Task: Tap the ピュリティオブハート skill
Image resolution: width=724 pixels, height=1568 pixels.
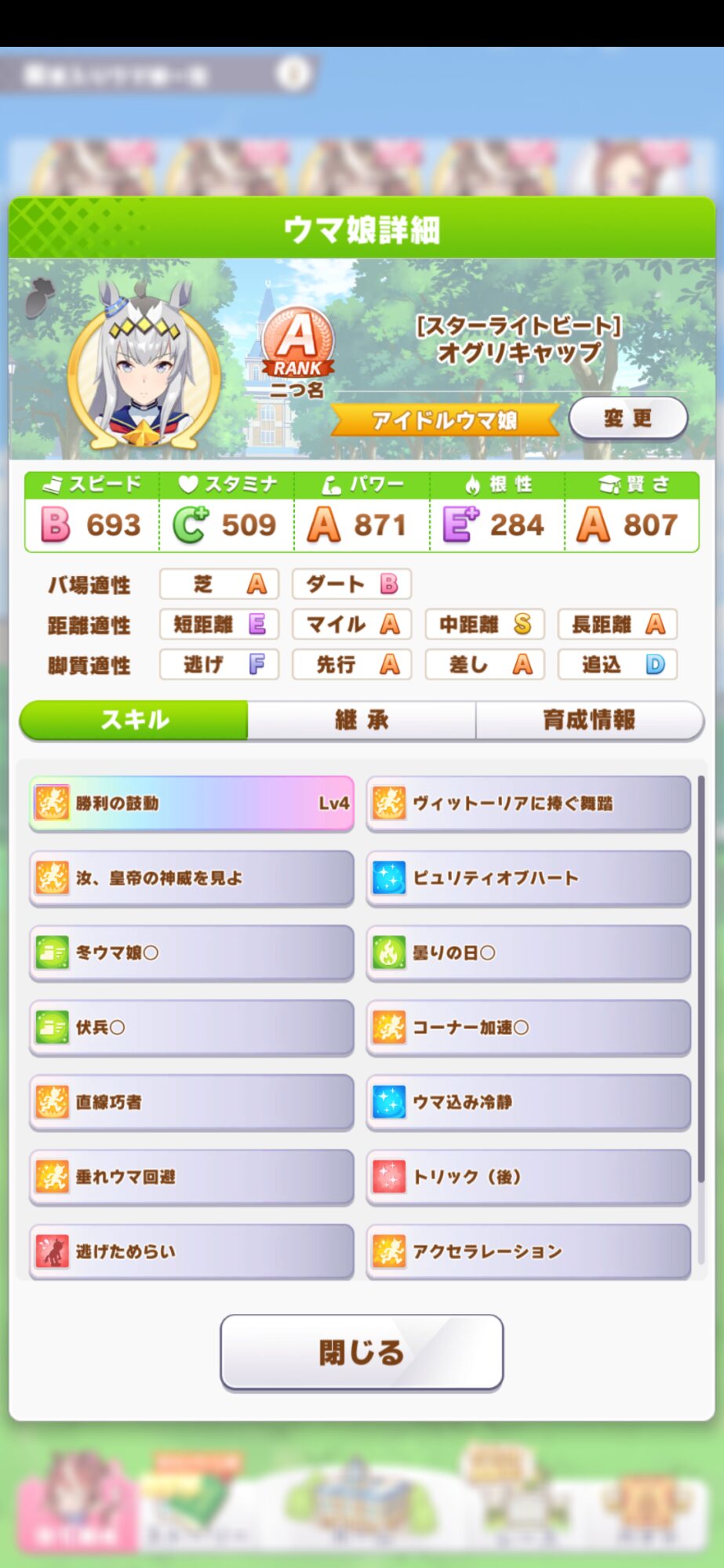Action: tap(528, 877)
